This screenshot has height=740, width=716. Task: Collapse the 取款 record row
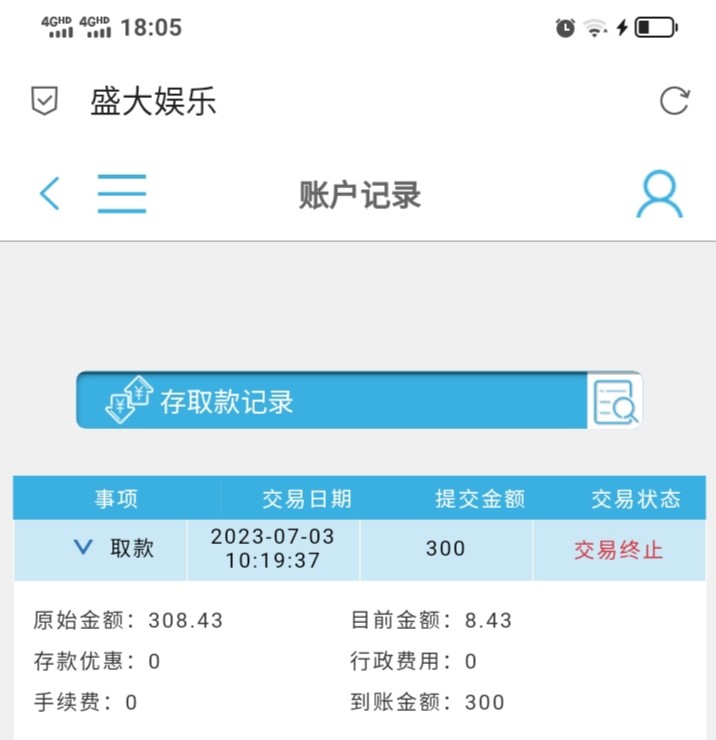[x=83, y=548]
